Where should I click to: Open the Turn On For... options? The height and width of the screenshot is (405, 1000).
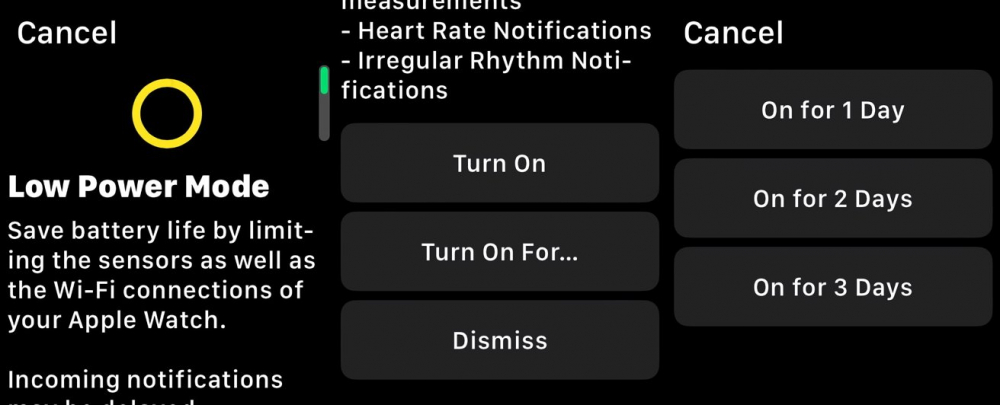point(499,252)
